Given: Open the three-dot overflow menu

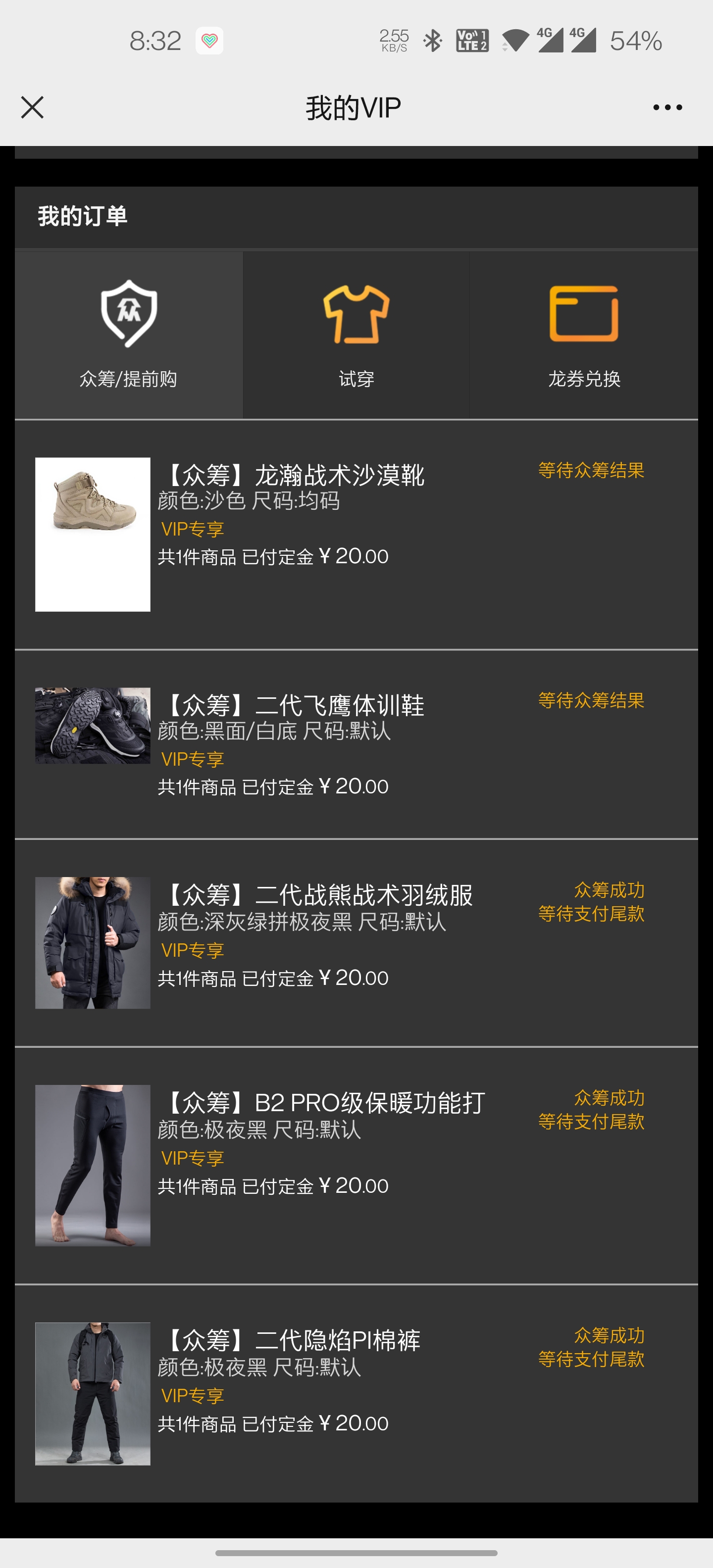Looking at the screenshot, I should (667, 108).
